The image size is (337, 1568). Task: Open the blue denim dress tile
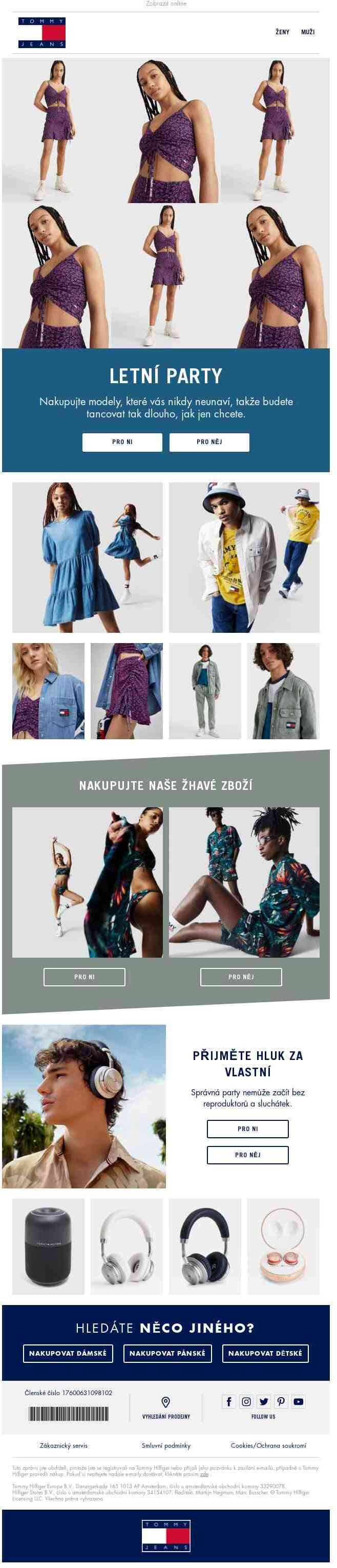(x=87, y=557)
